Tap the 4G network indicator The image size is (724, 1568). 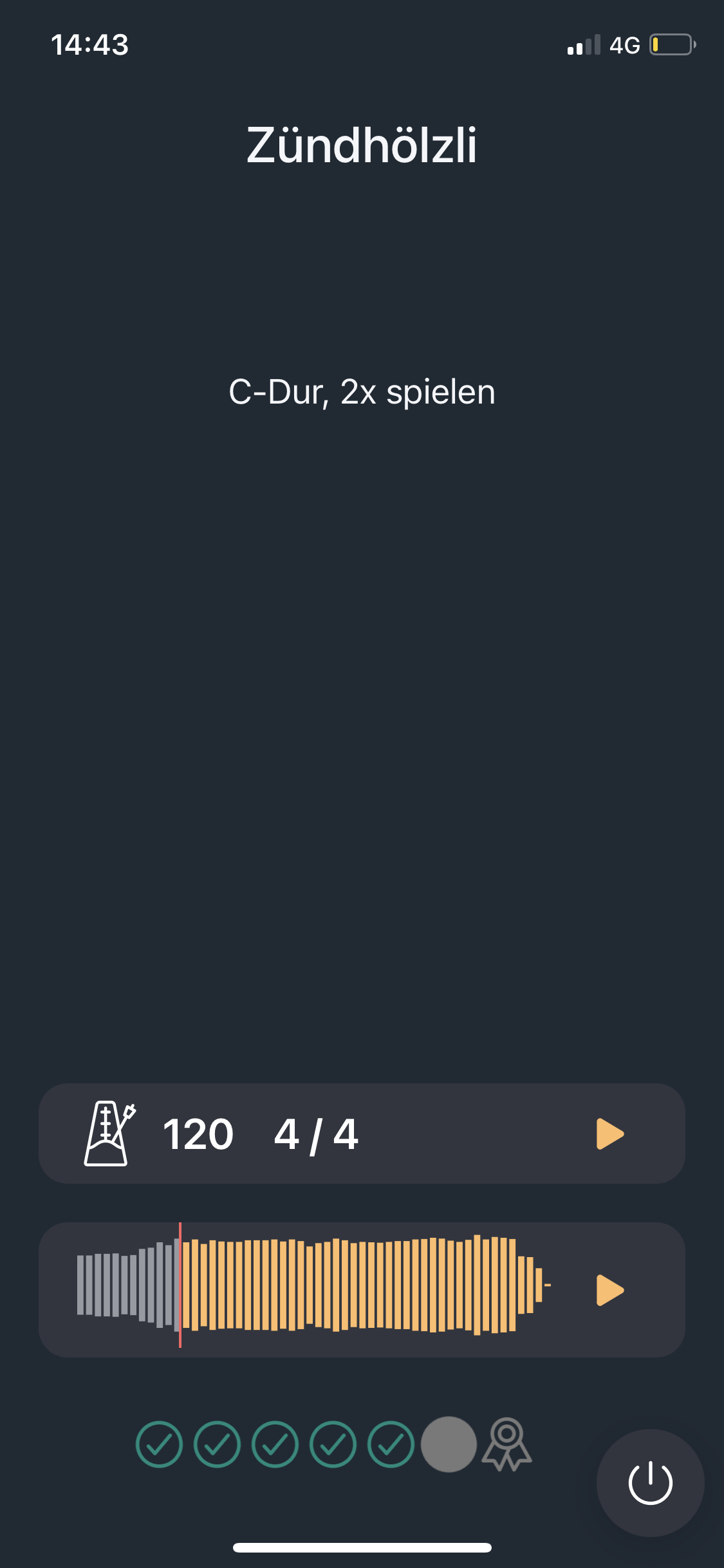coord(623,44)
